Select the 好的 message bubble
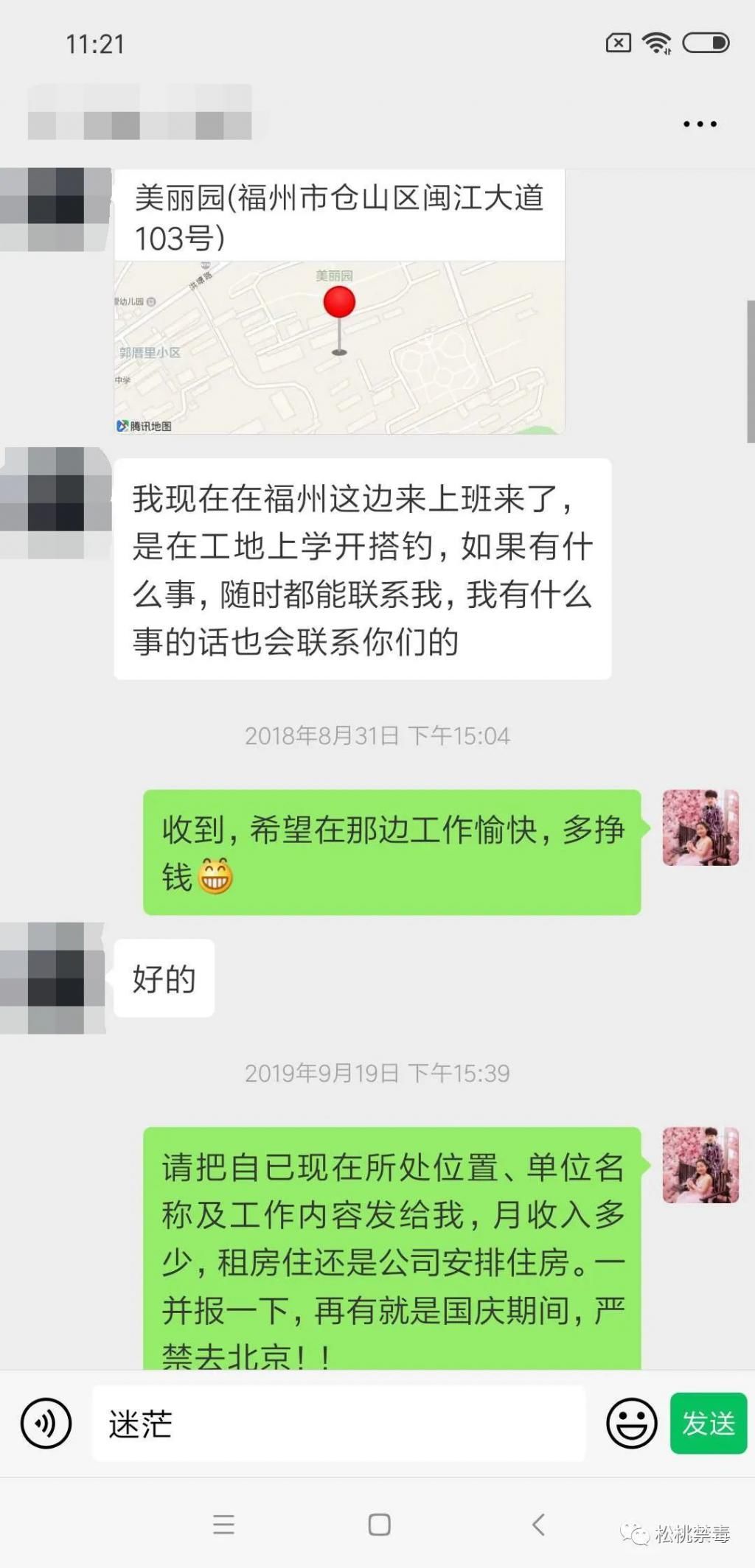 [x=162, y=978]
